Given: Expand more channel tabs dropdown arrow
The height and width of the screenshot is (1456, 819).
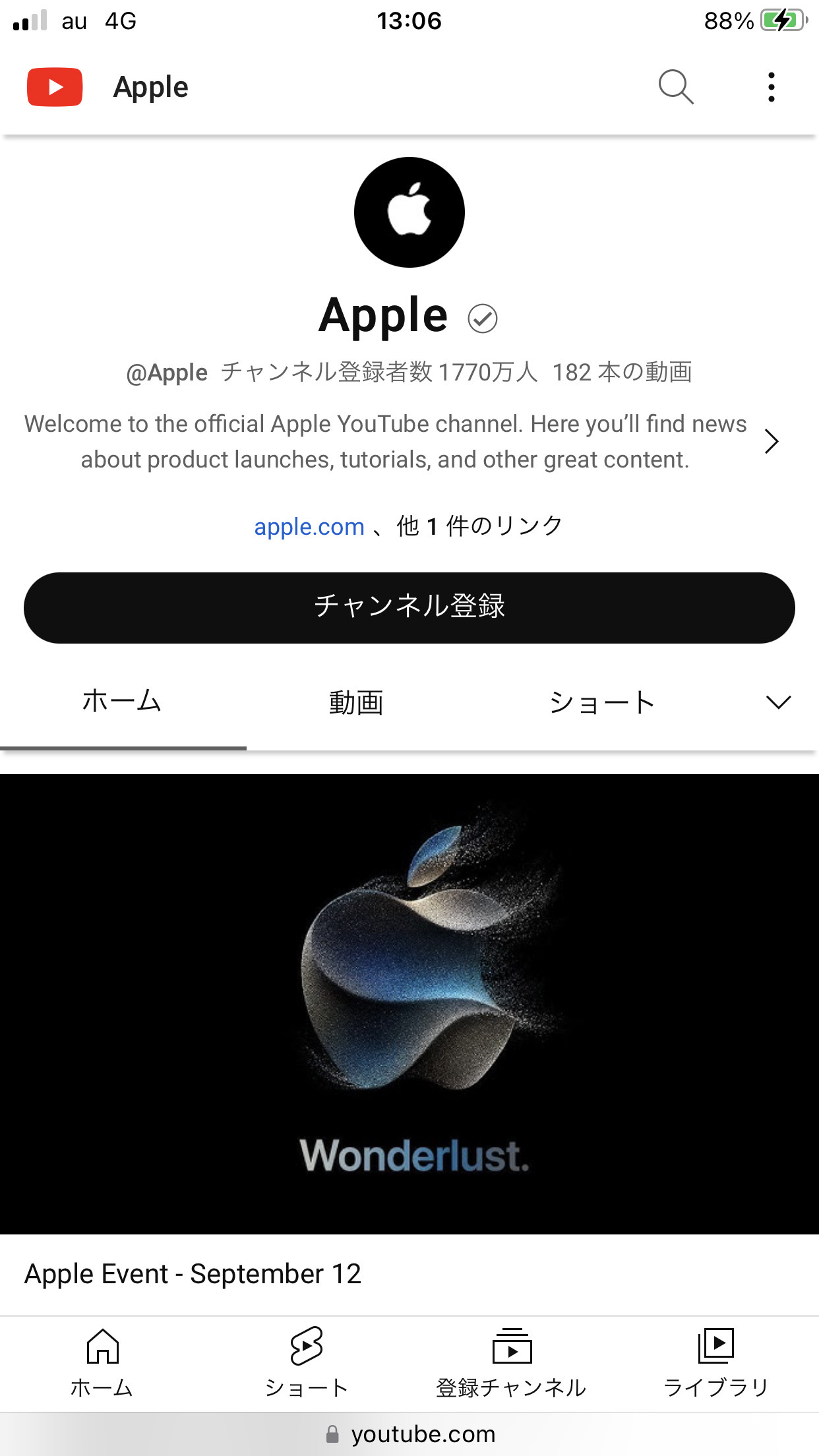Looking at the screenshot, I should pyautogui.click(x=778, y=702).
